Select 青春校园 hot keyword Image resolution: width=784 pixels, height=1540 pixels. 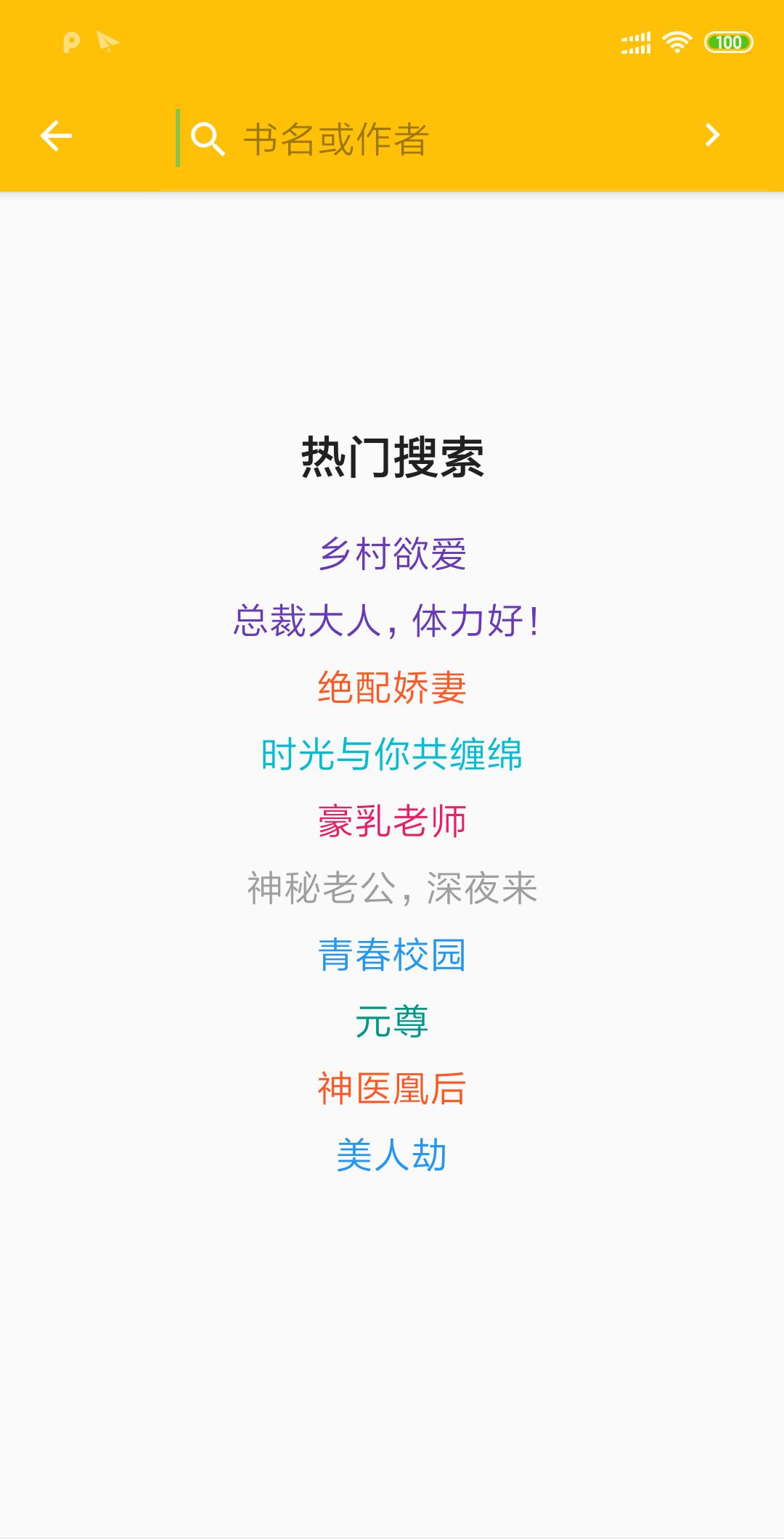(x=392, y=954)
